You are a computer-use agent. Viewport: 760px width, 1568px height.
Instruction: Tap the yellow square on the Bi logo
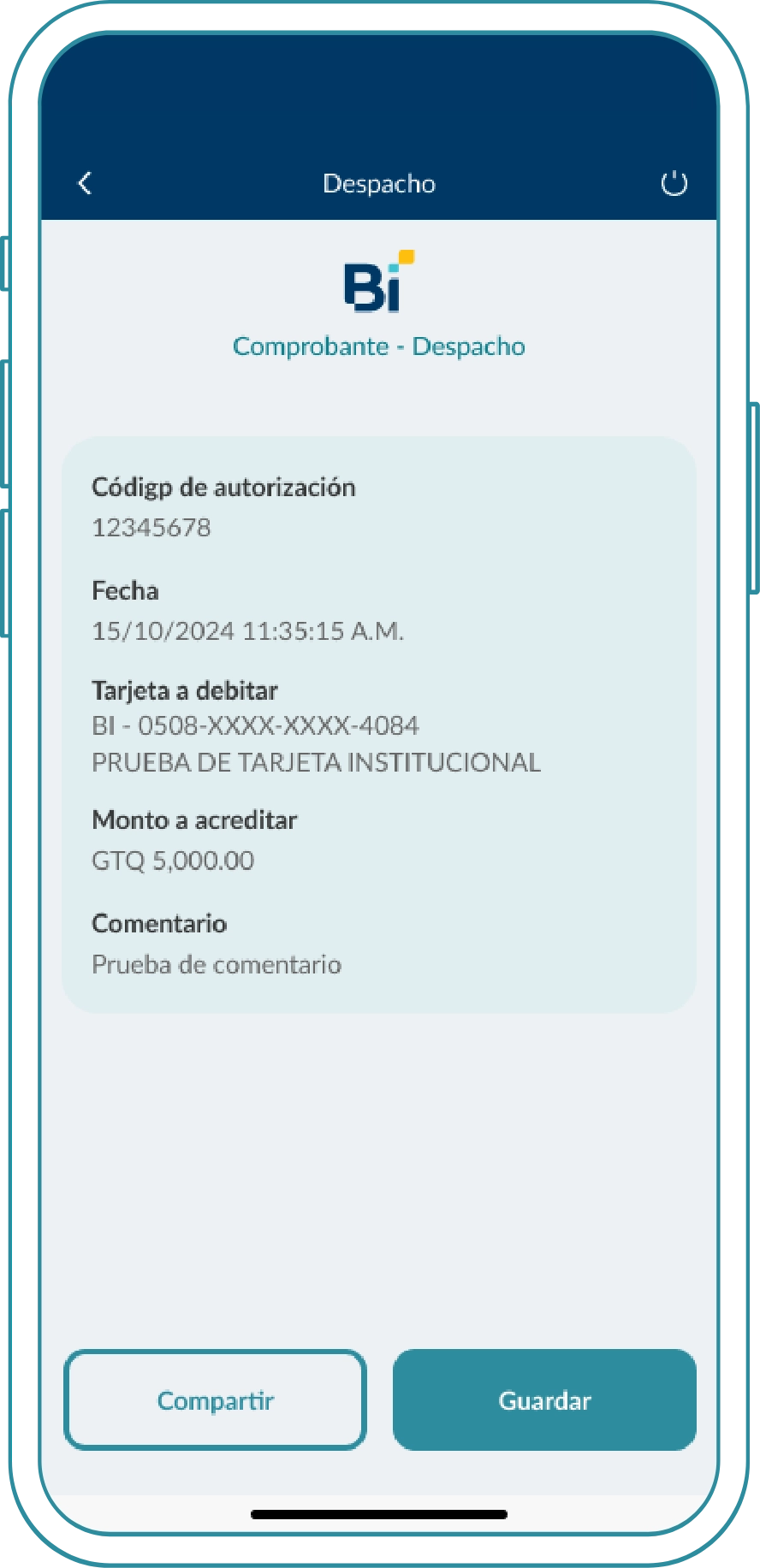[406, 254]
